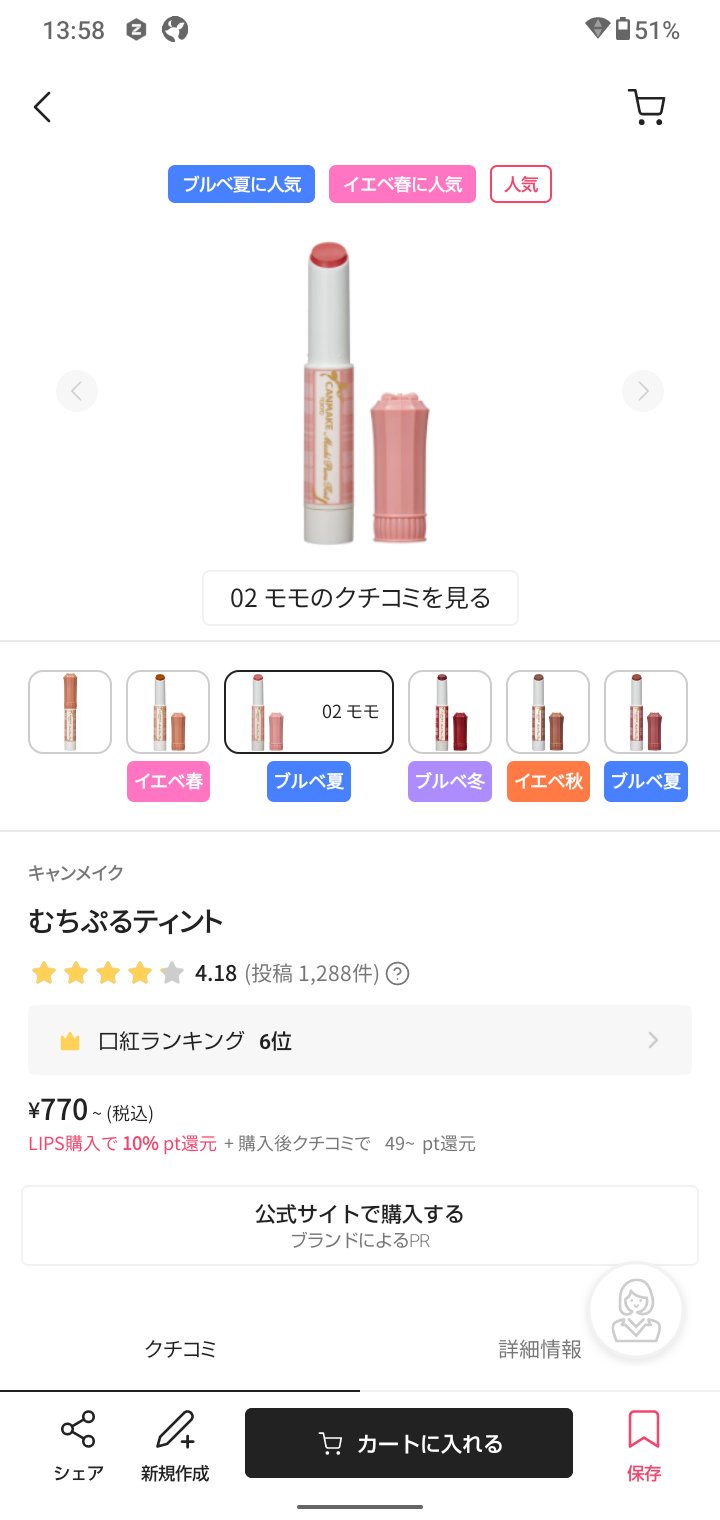
Task: Go to the previous photo with the left arrow
Action: point(77,390)
